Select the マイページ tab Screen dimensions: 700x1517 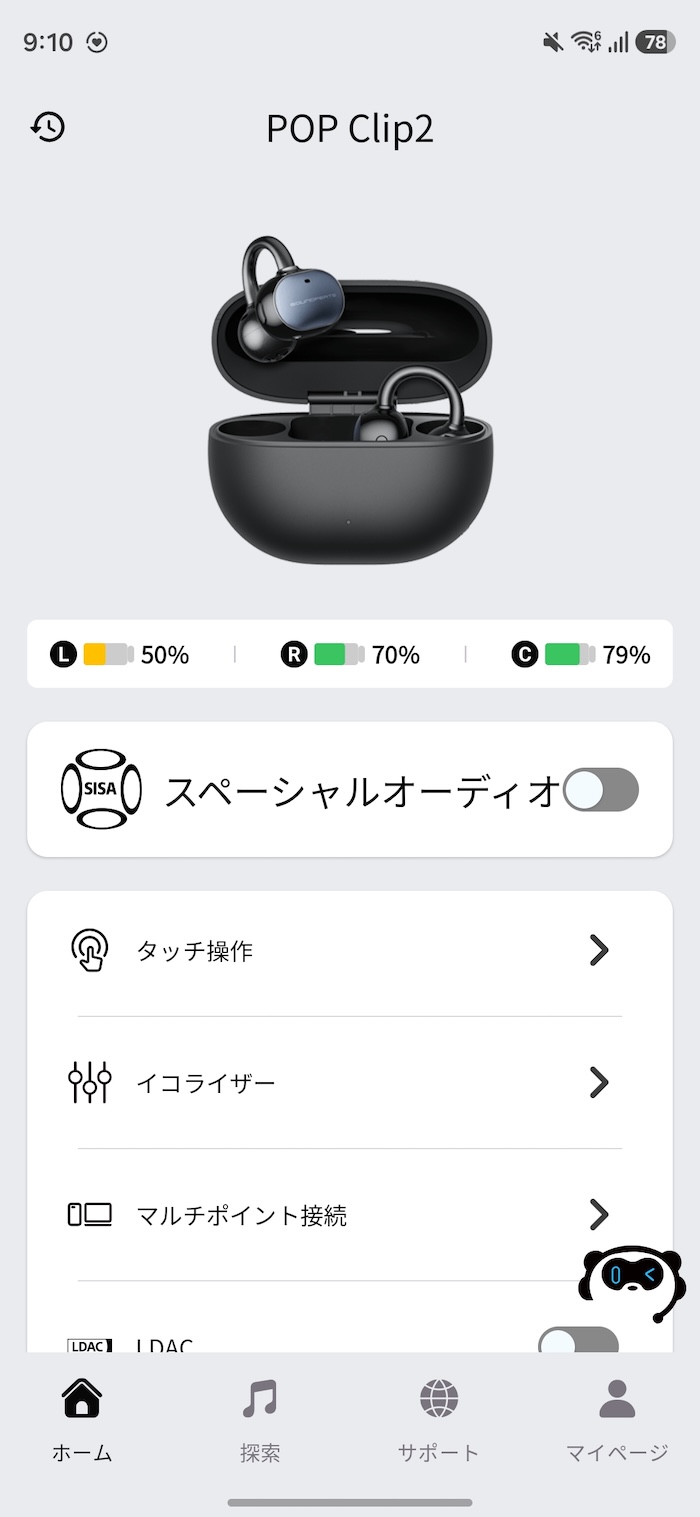616,1418
